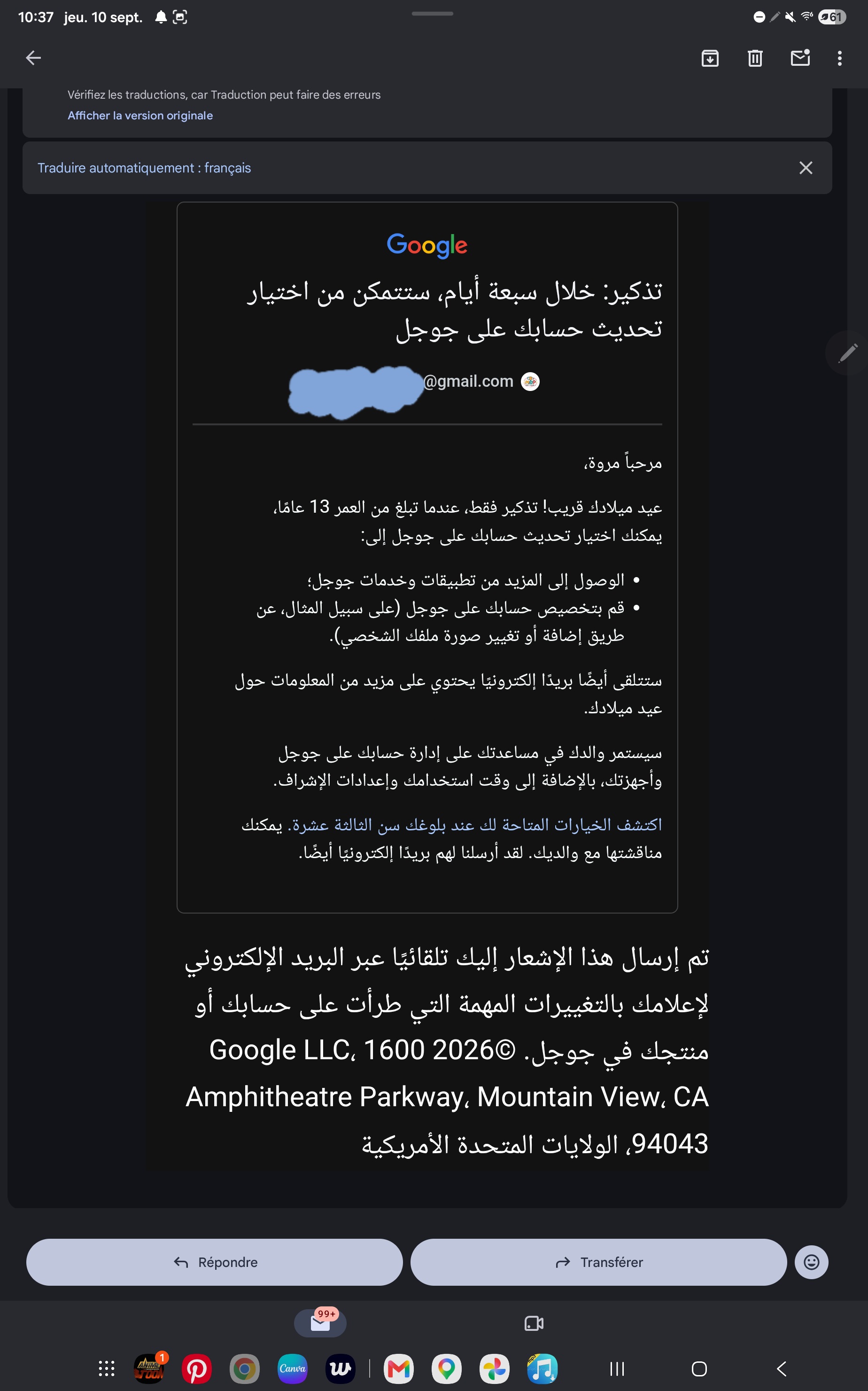This screenshot has height=1391, width=868.
Task: Open the recent apps view
Action: click(x=617, y=1369)
